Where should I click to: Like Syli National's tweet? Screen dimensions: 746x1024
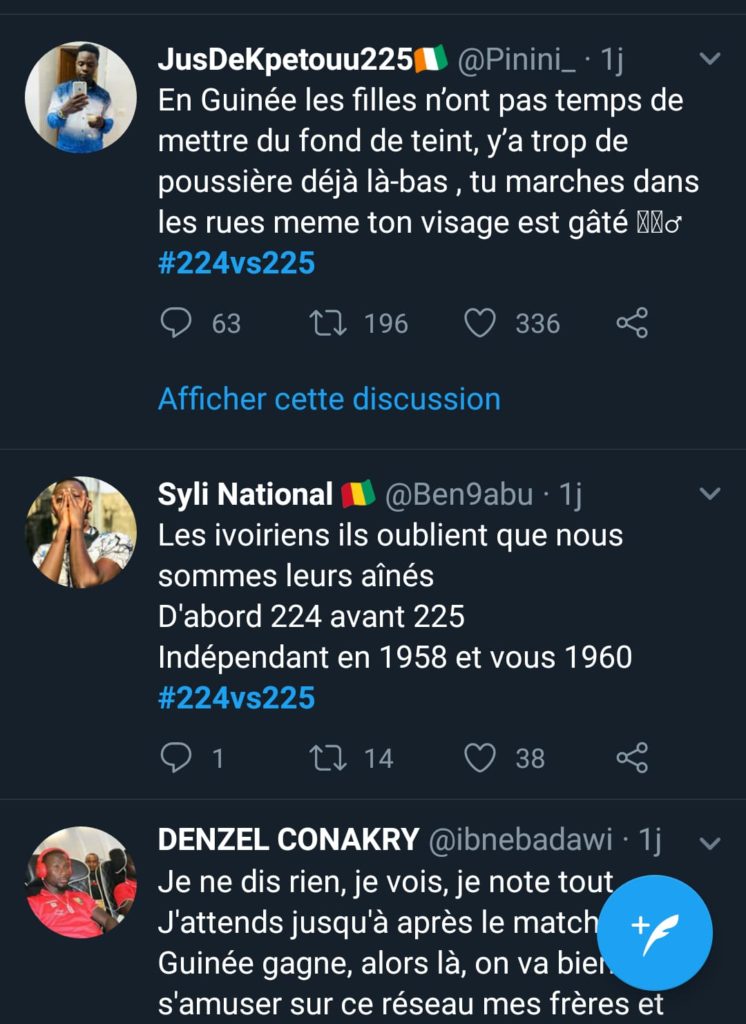pos(481,758)
